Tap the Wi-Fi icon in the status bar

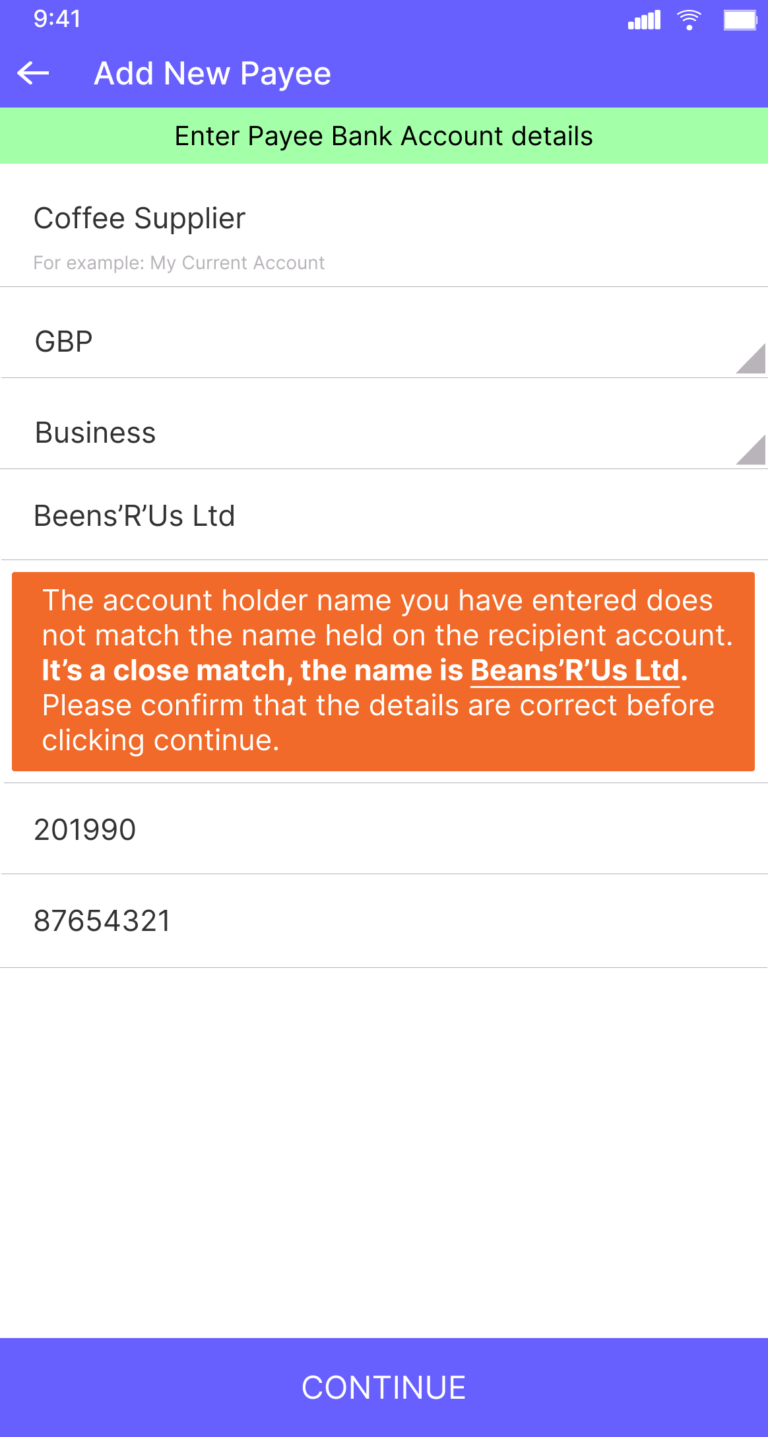689,19
